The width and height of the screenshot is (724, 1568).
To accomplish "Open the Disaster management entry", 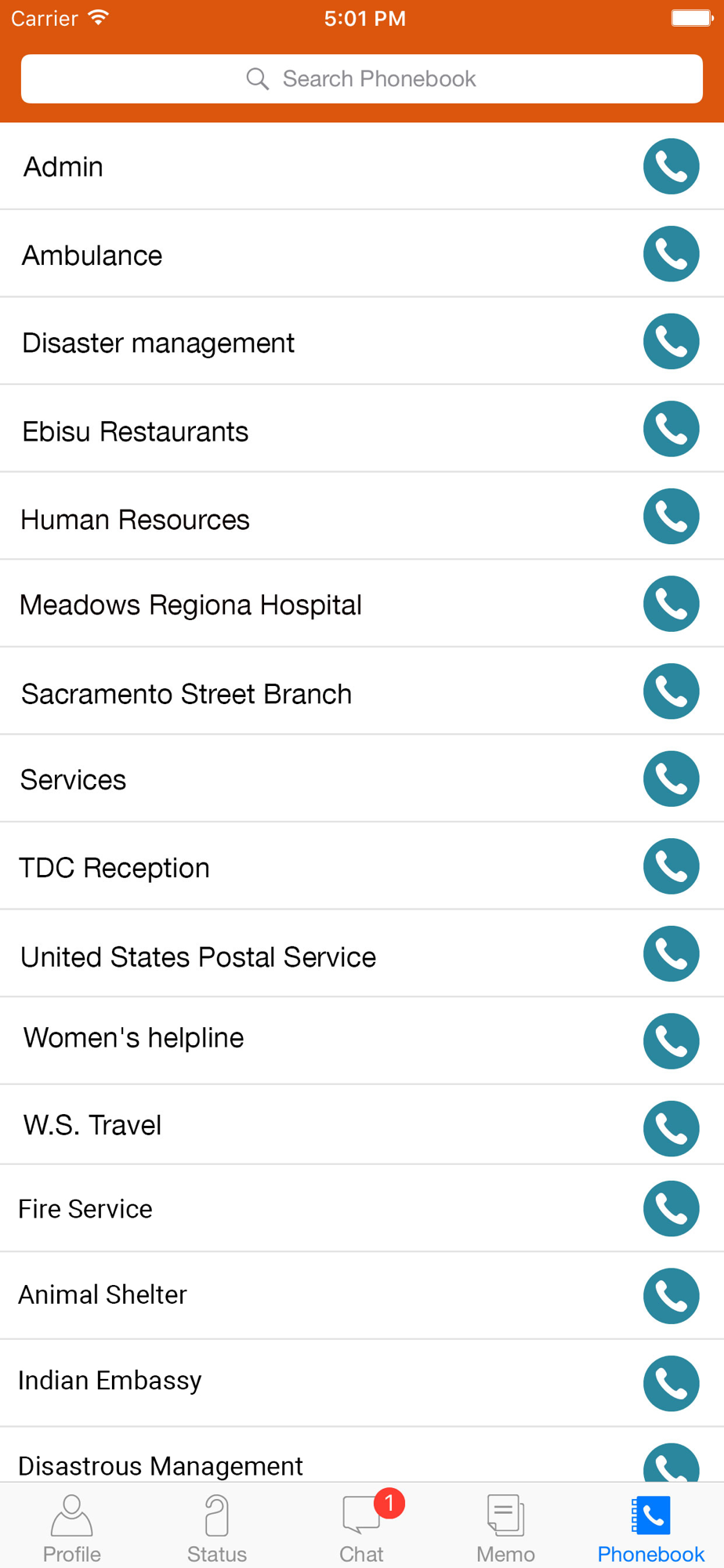I will point(362,342).
